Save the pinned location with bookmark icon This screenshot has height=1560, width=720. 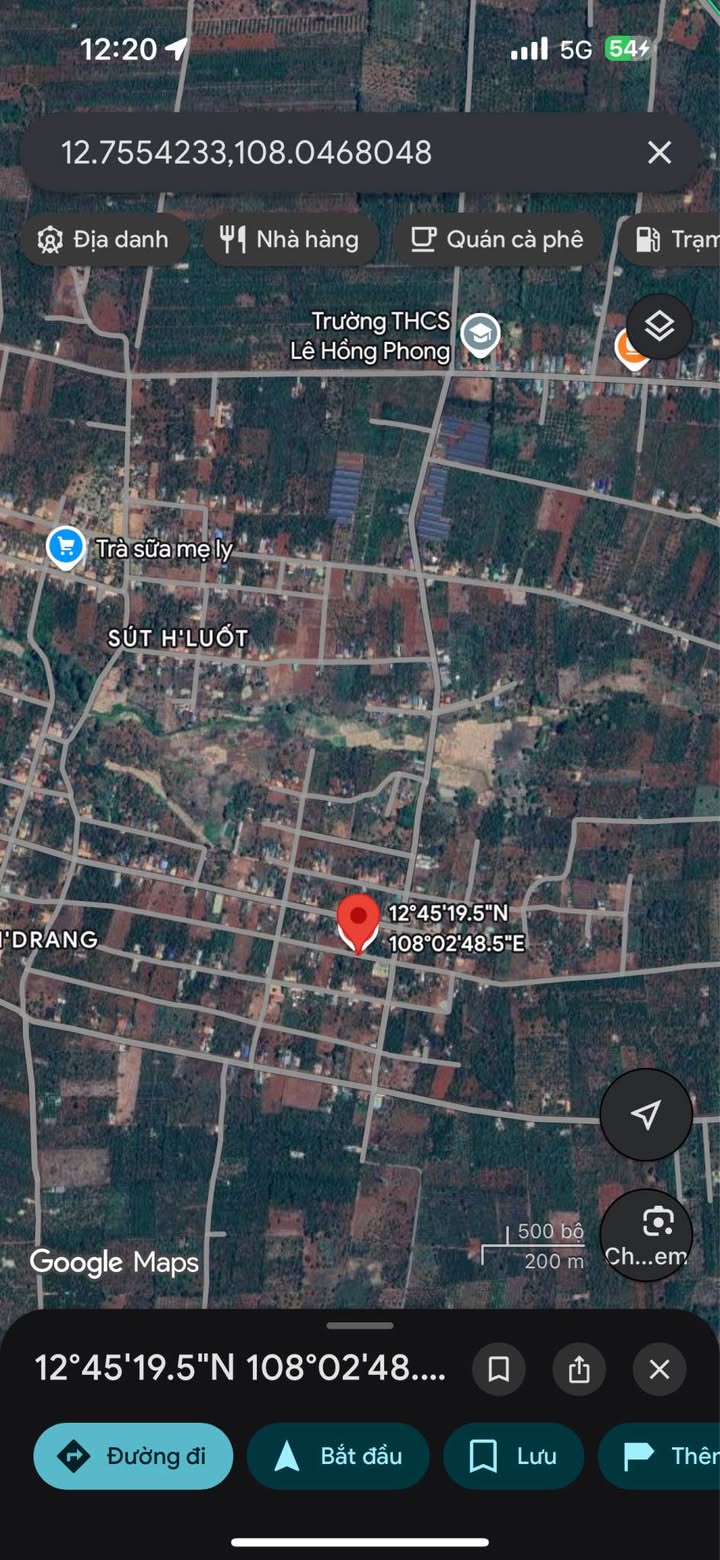coord(498,1369)
